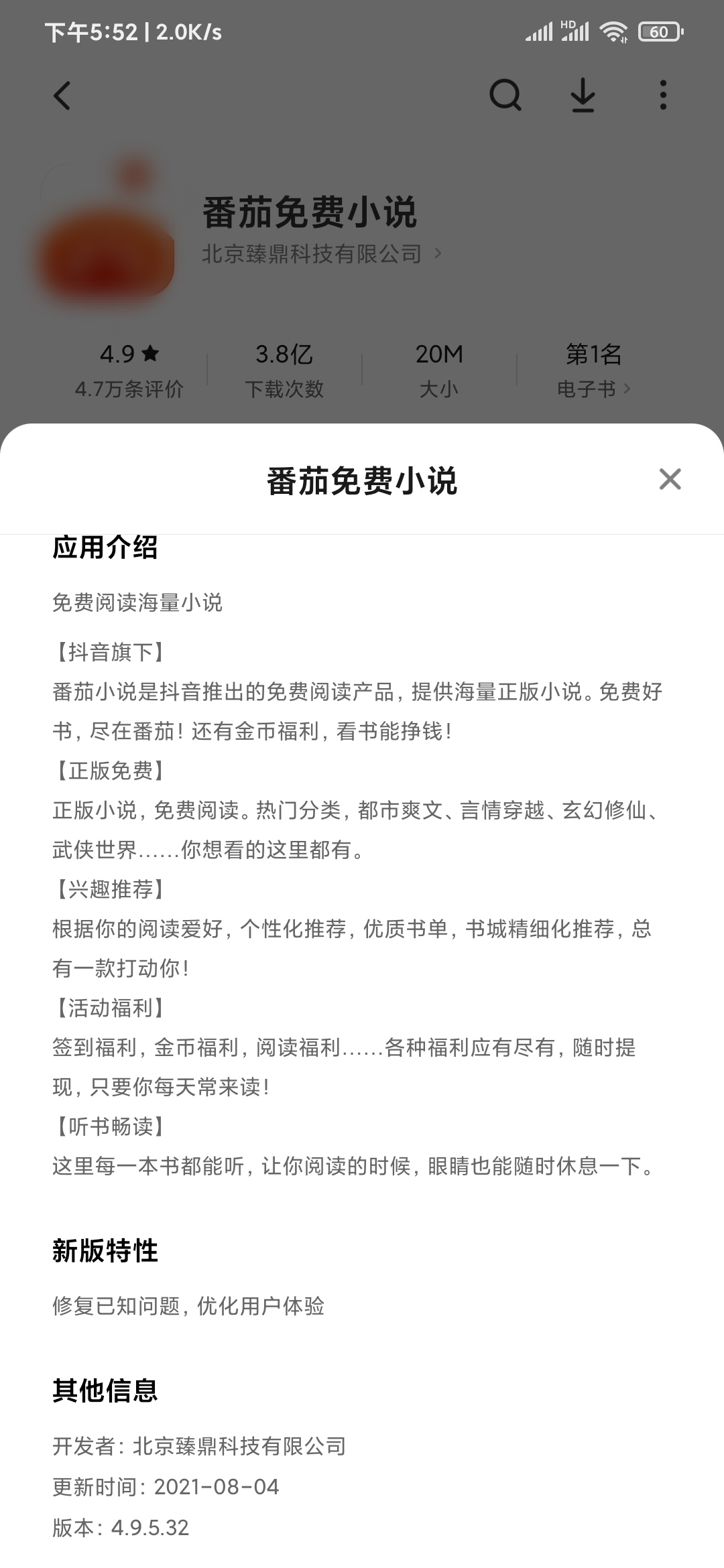
Task: Open the search icon in the top bar
Action: coord(506,95)
